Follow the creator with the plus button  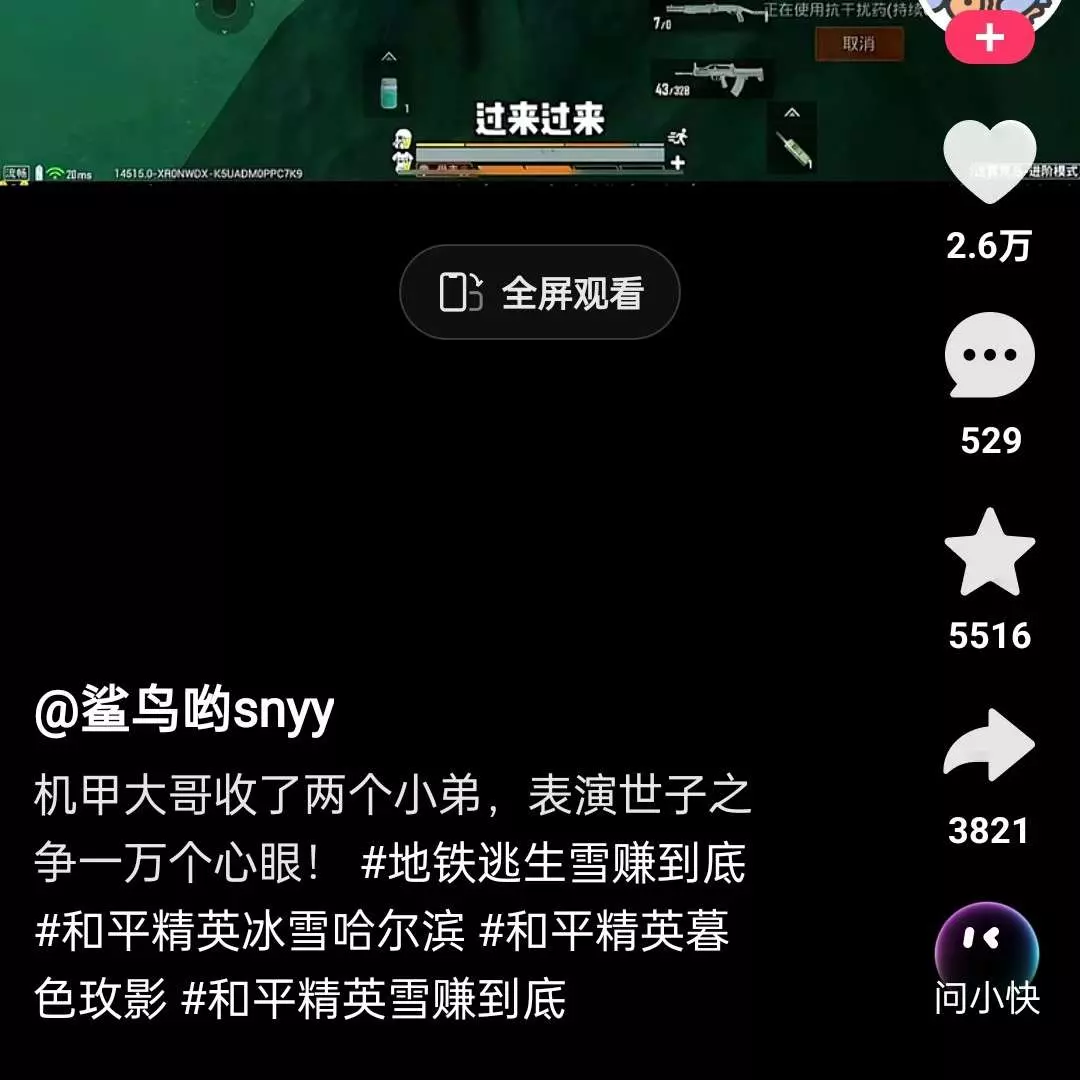989,38
